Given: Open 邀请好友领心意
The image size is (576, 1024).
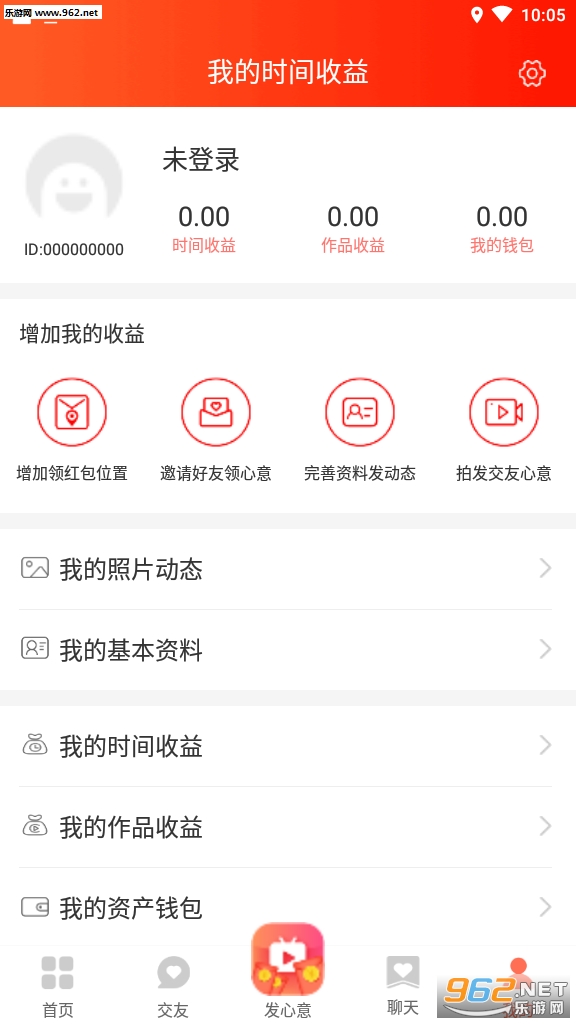Looking at the screenshot, I should pos(216,430).
